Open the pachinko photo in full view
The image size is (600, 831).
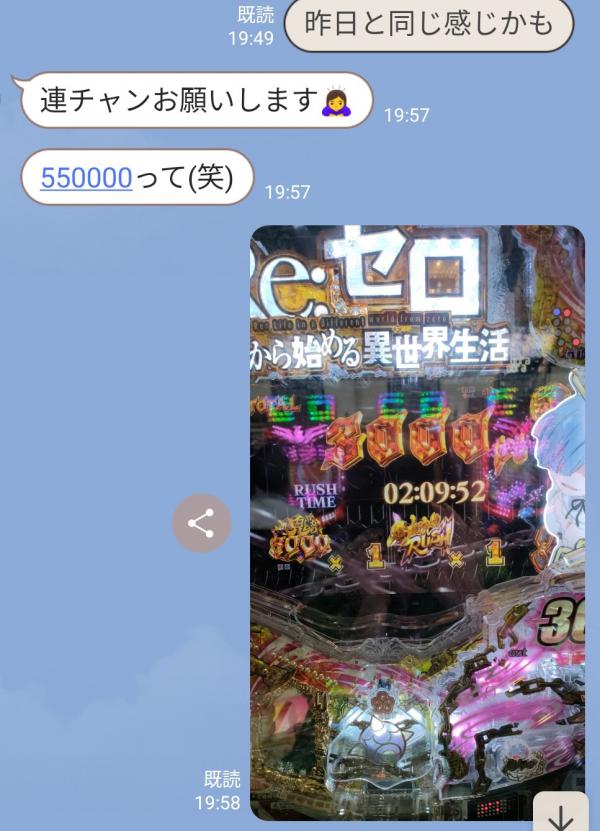pyautogui.click(x=417, y=520)
